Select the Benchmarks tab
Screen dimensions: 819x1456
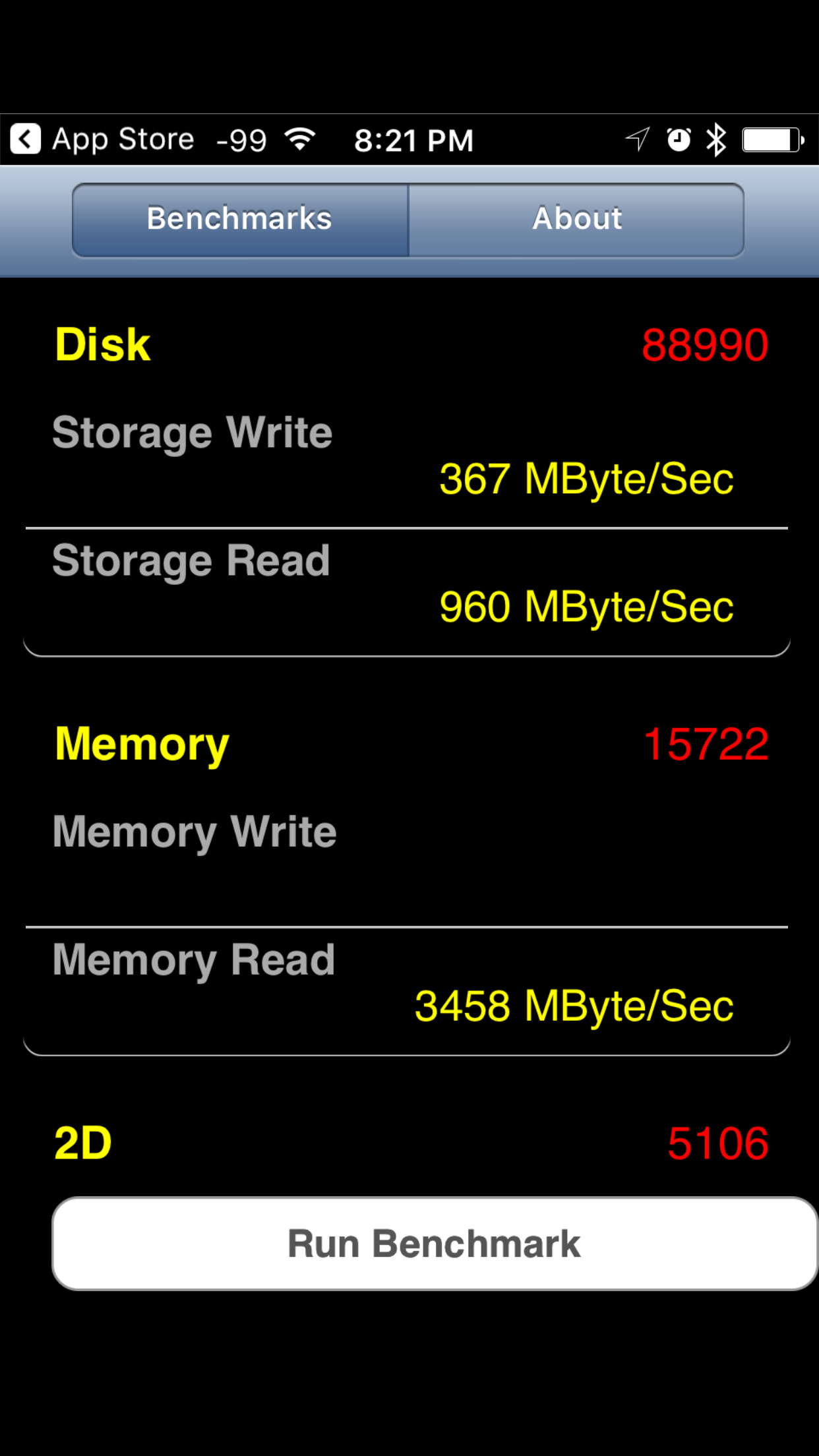[241, 220]
